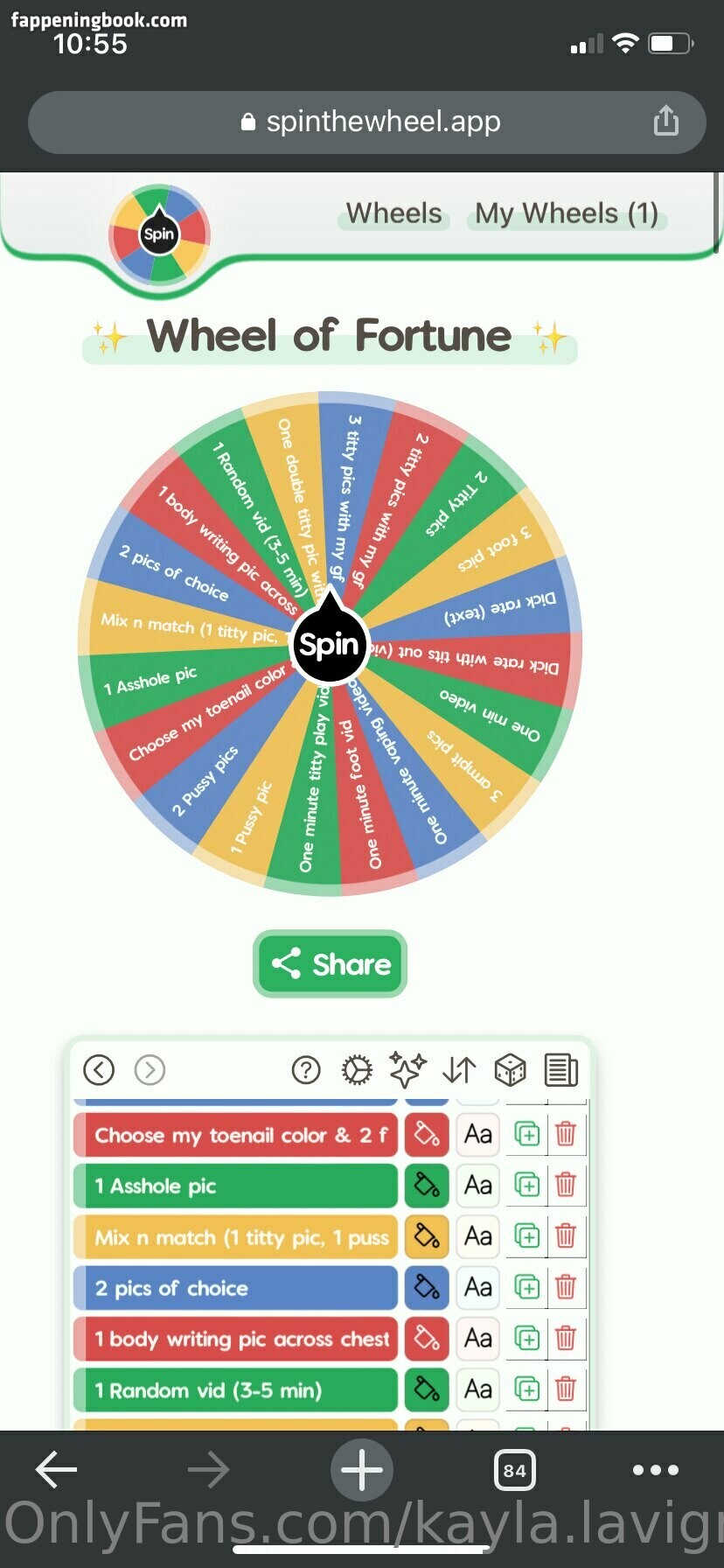
Task: Open the Wheels page
Action: [x=393, y=213]
